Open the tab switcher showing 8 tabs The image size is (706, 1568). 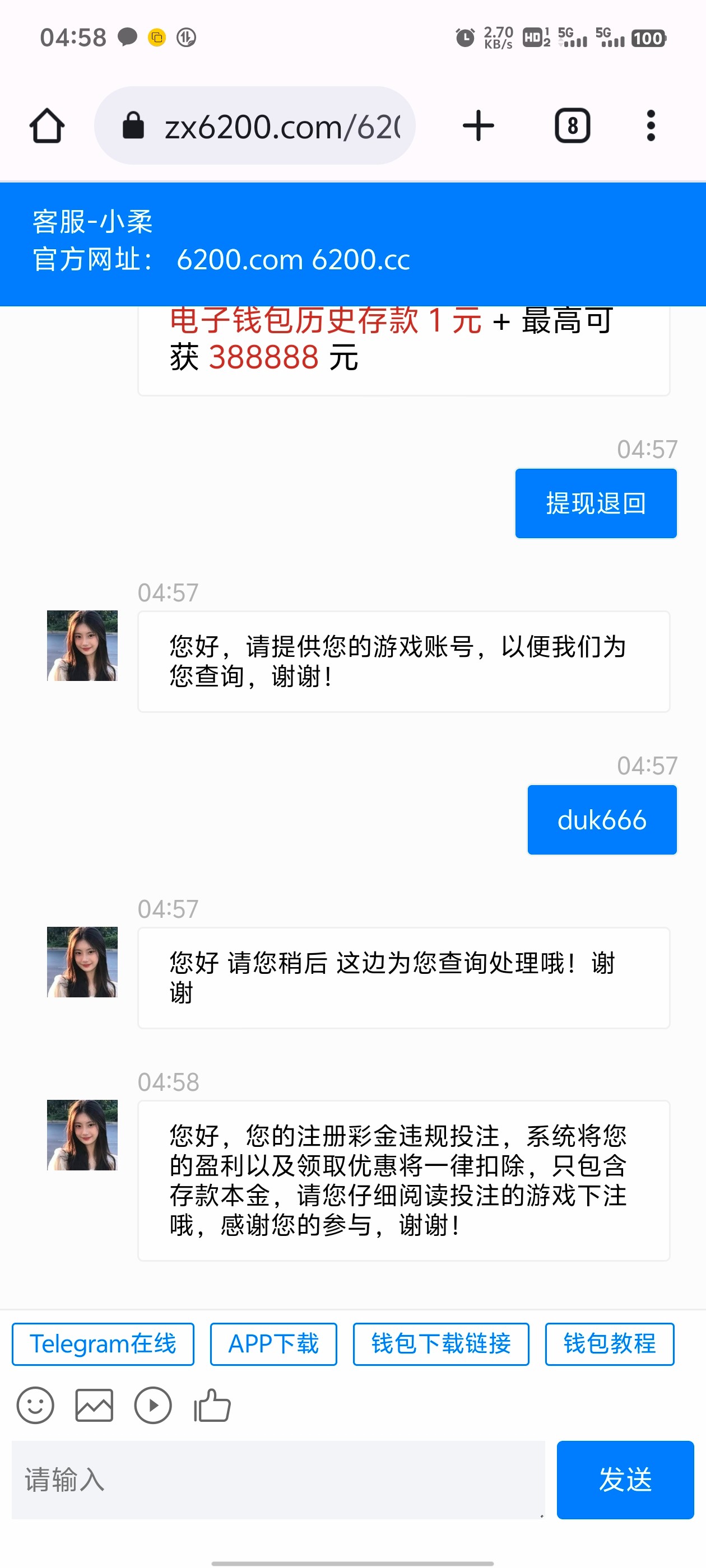click(572, 125)
